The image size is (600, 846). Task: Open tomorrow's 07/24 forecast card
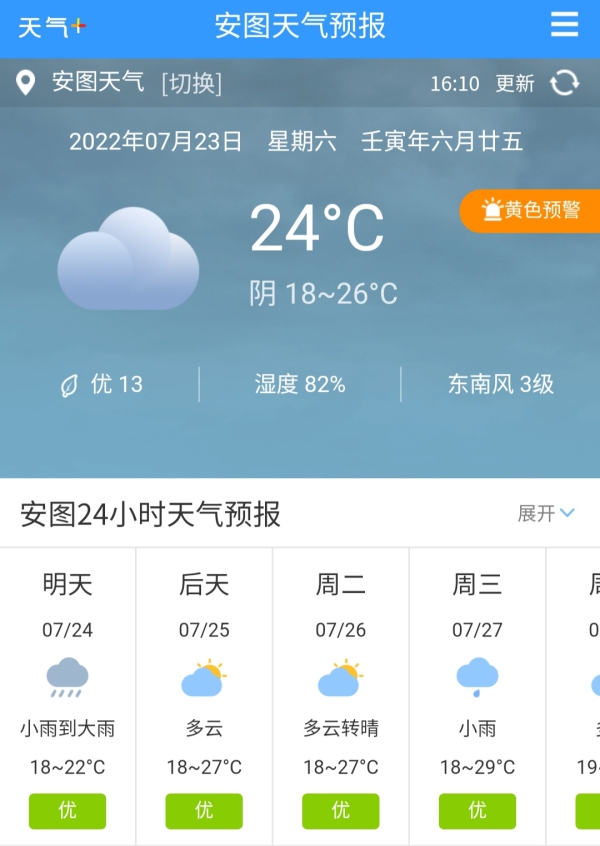point(67,696)
